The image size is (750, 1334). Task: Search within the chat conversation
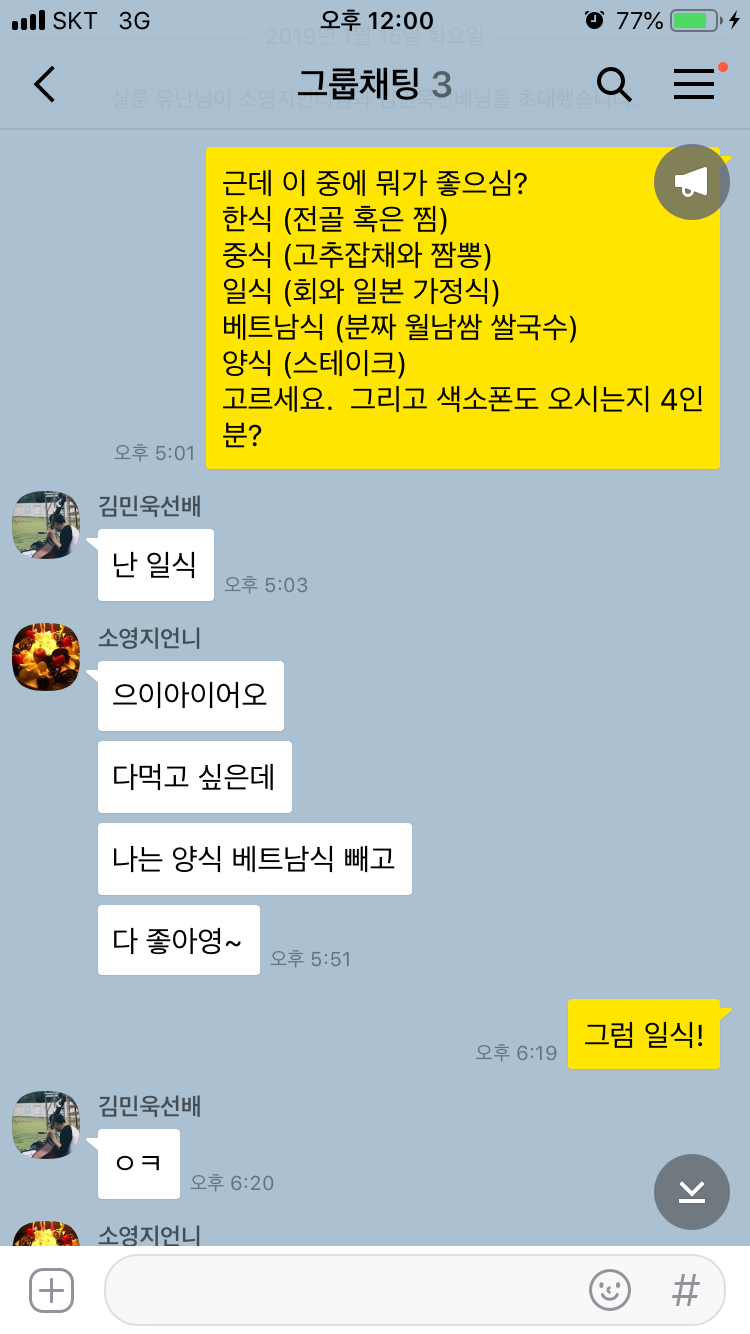pyautogui.click(x=614, y=85)
